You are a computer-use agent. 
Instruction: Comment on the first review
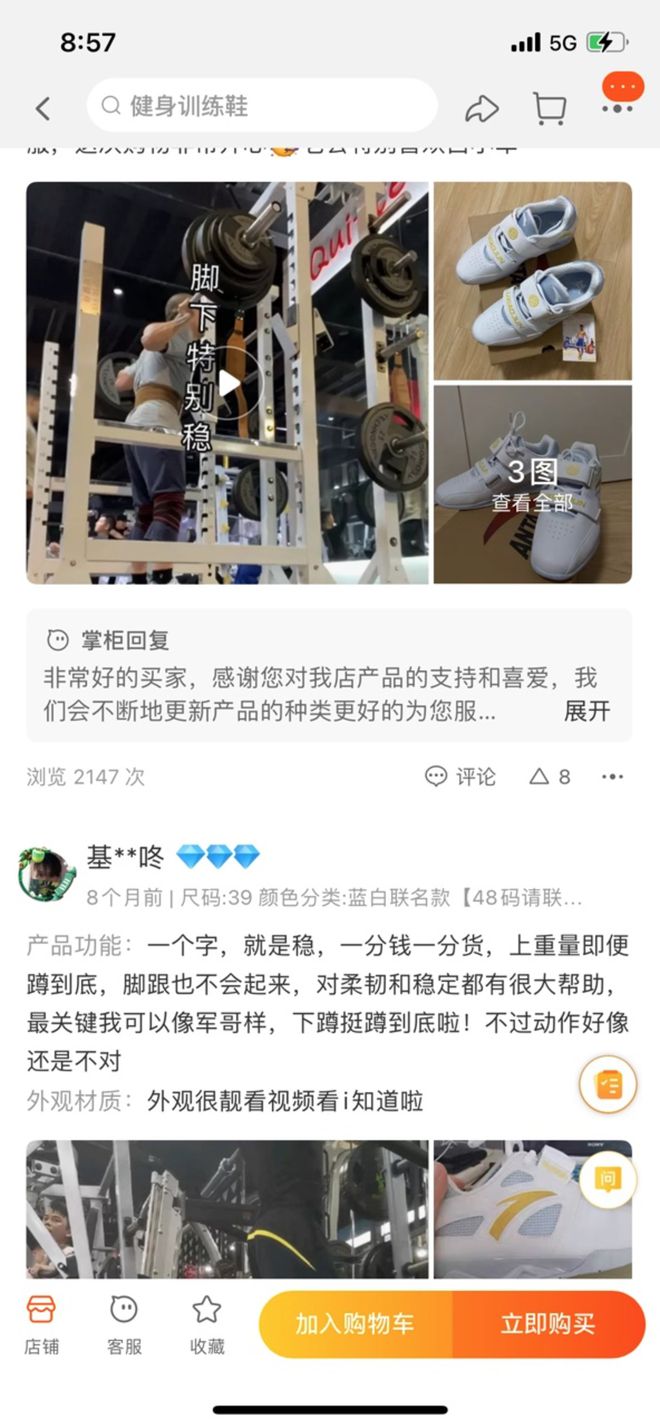(461, 776)
